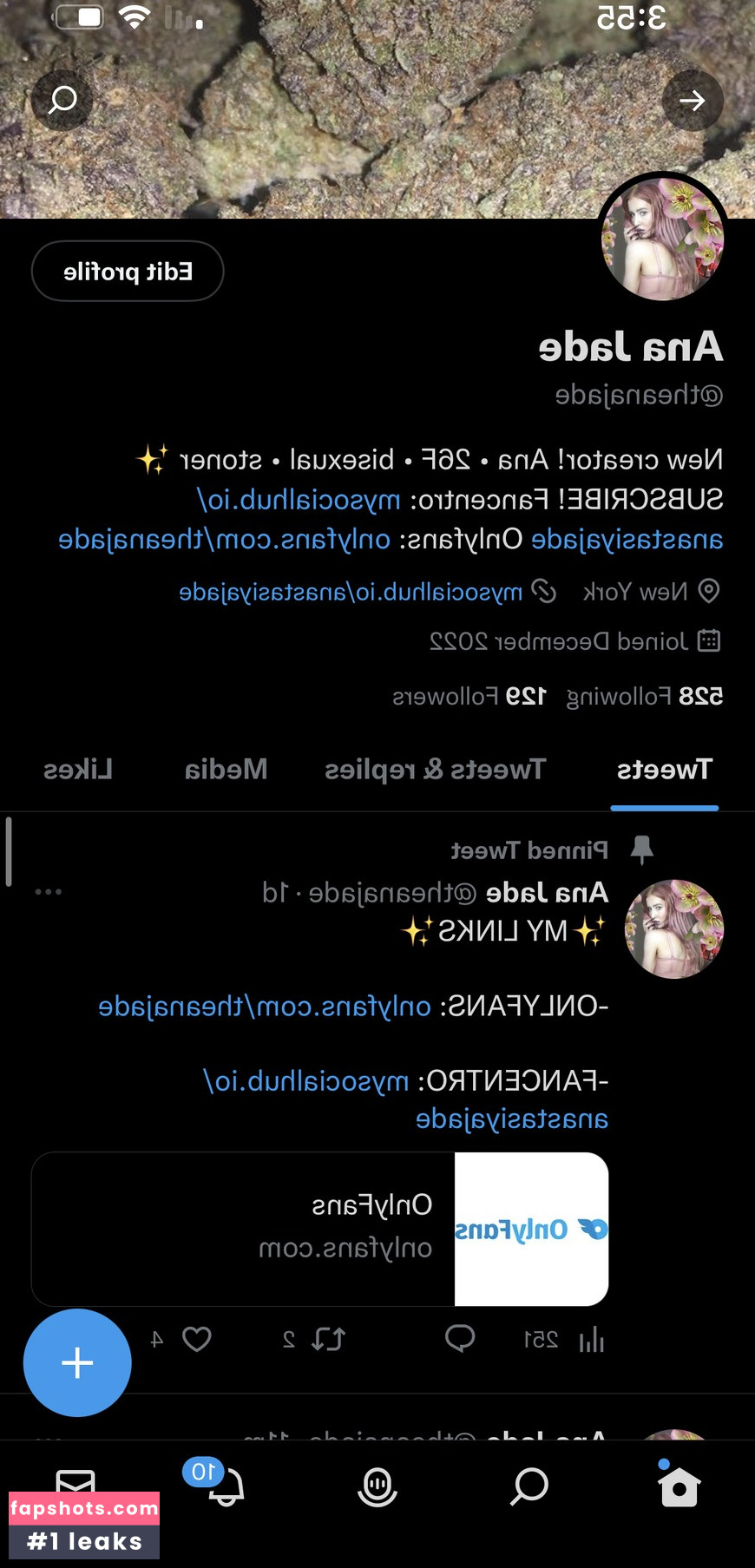View the 528 Following list

644,696
